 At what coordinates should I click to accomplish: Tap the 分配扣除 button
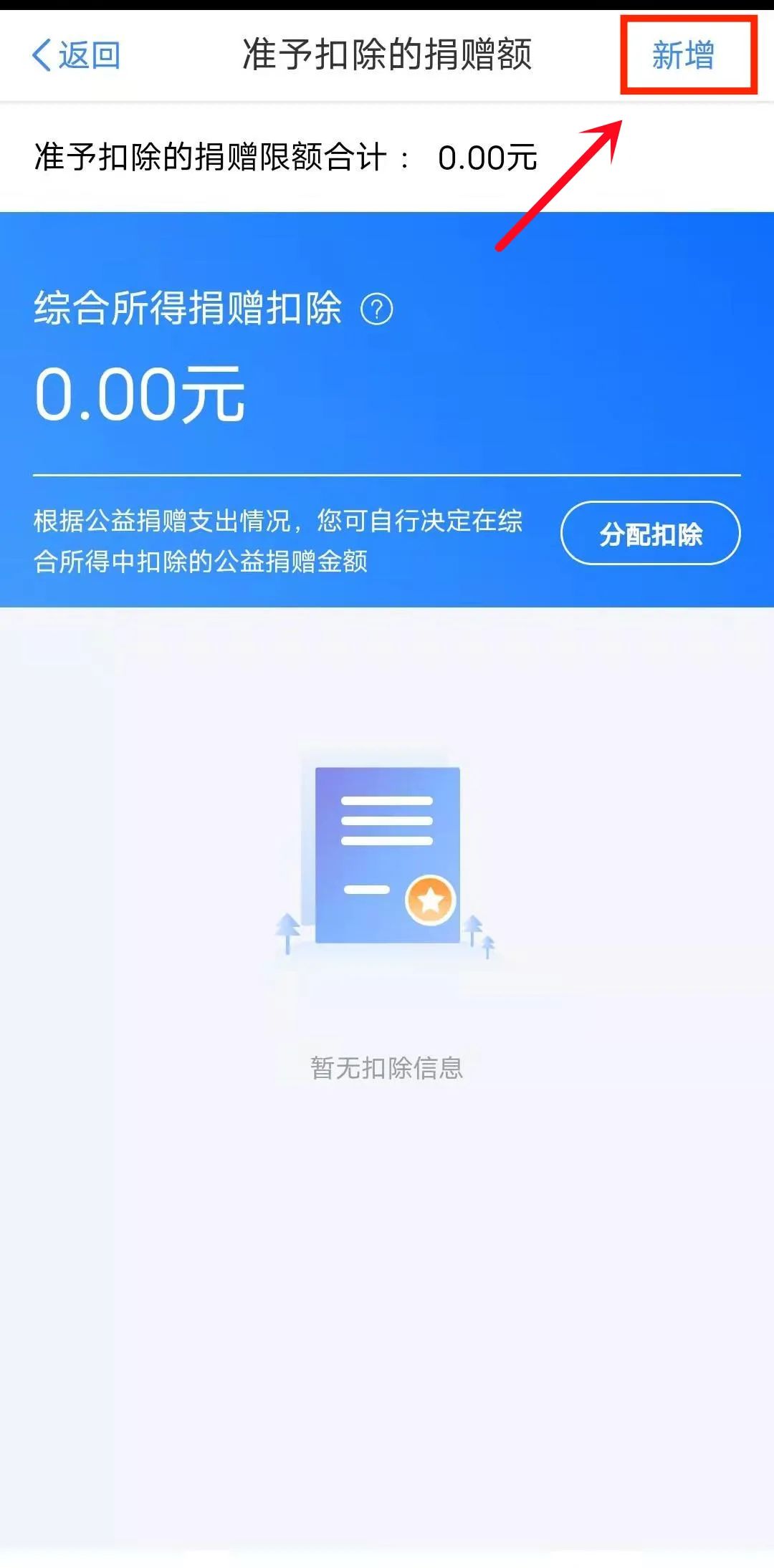pos(650,534)
